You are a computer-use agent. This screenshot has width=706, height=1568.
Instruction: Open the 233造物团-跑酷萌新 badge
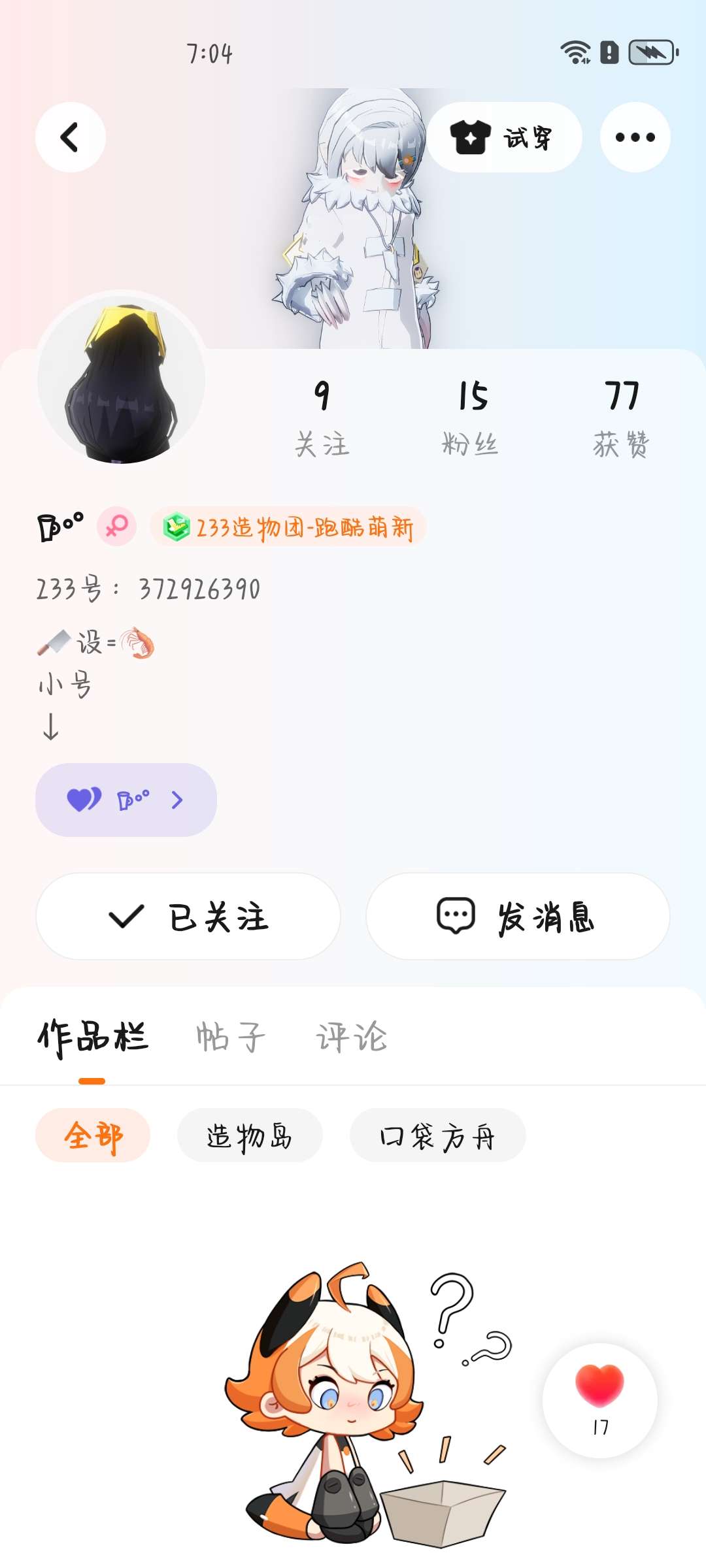pos(288,527)
